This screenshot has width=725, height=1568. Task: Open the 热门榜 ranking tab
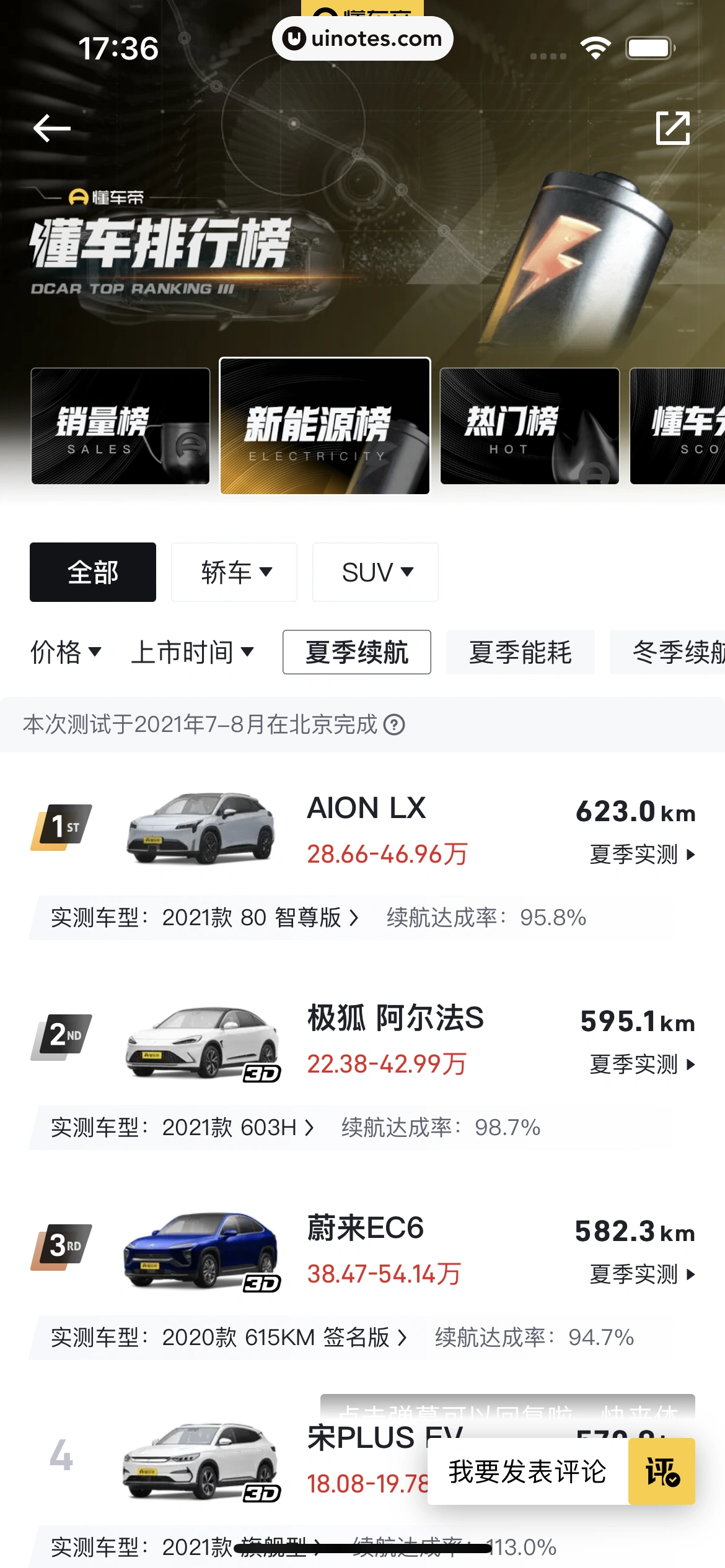529,426
